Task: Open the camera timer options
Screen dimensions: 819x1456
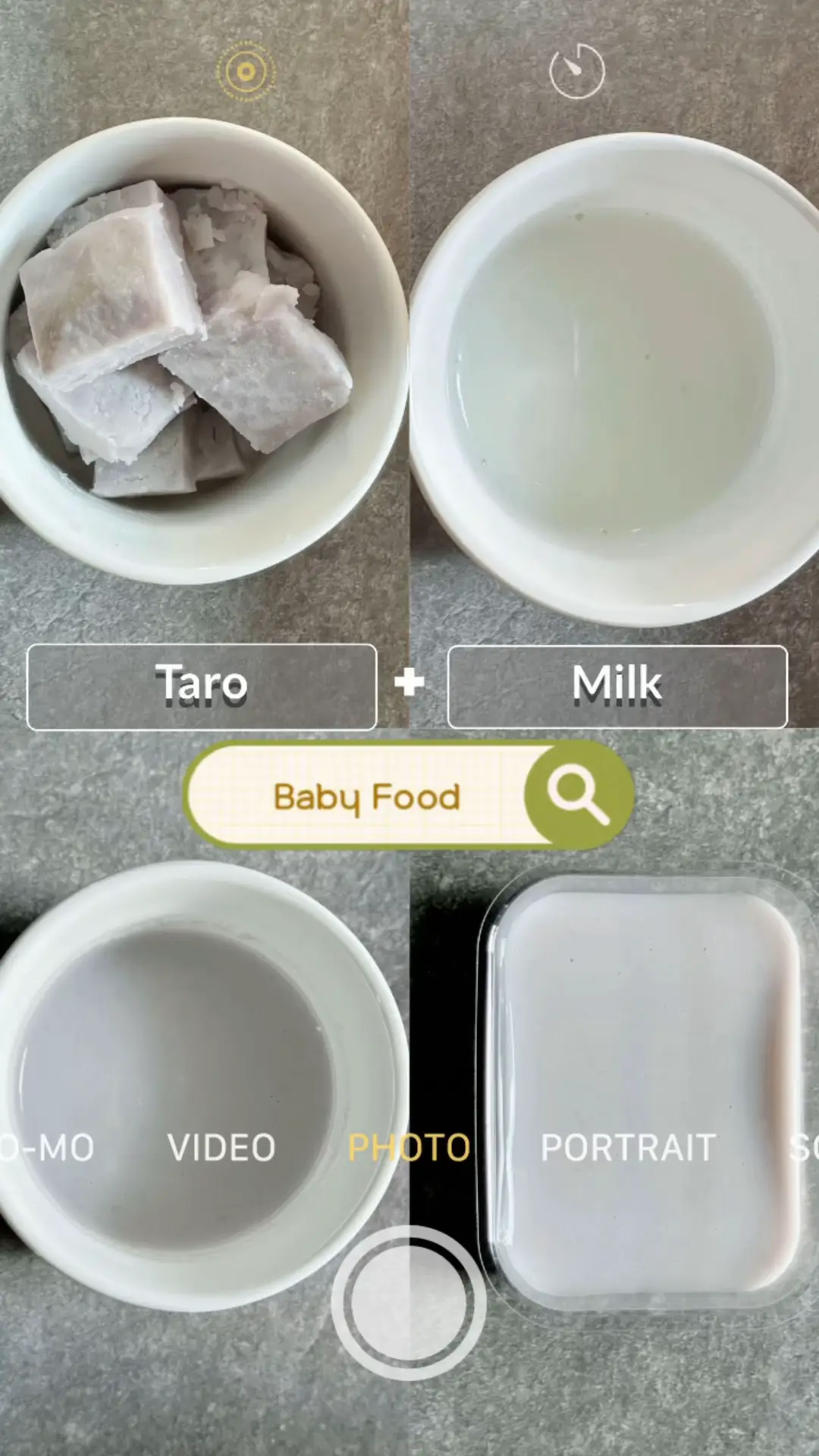Action: tap(576, 69)
